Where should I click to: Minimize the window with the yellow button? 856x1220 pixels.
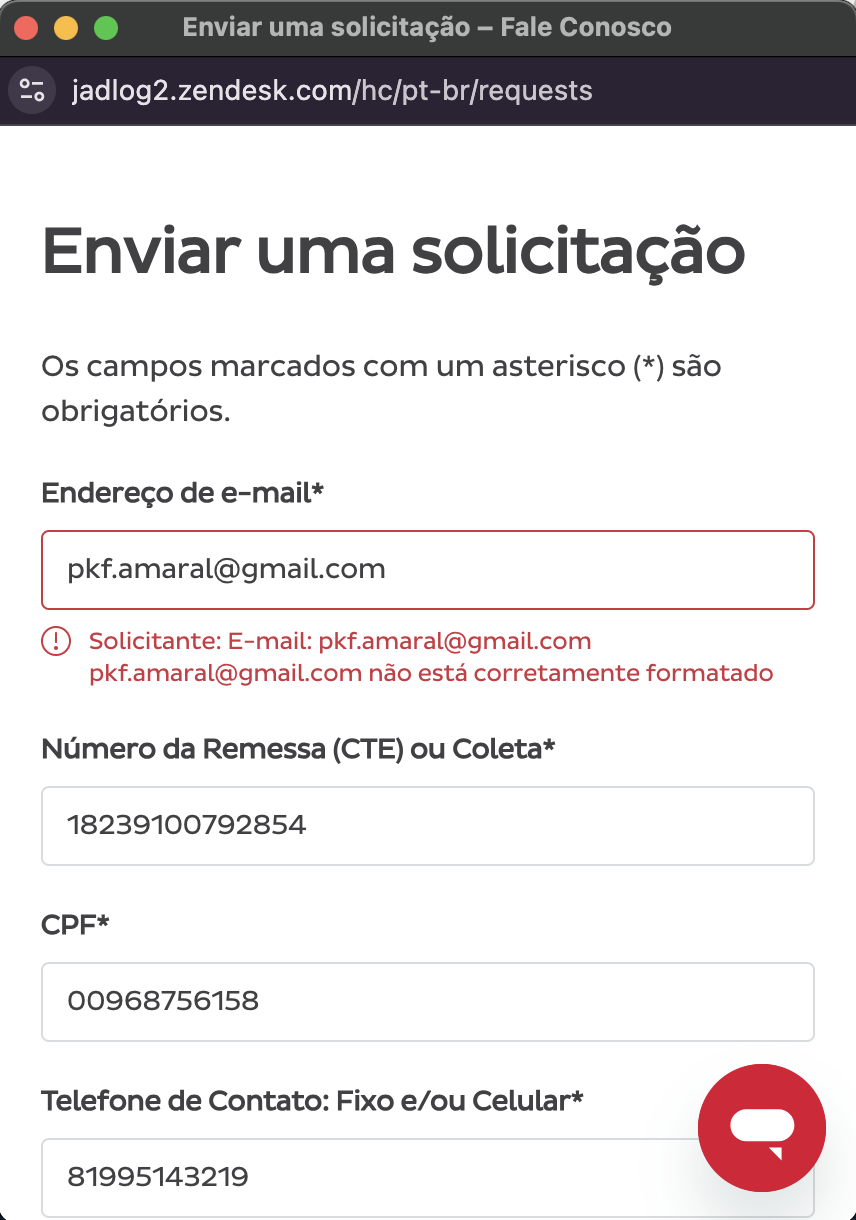pos(65,28)
